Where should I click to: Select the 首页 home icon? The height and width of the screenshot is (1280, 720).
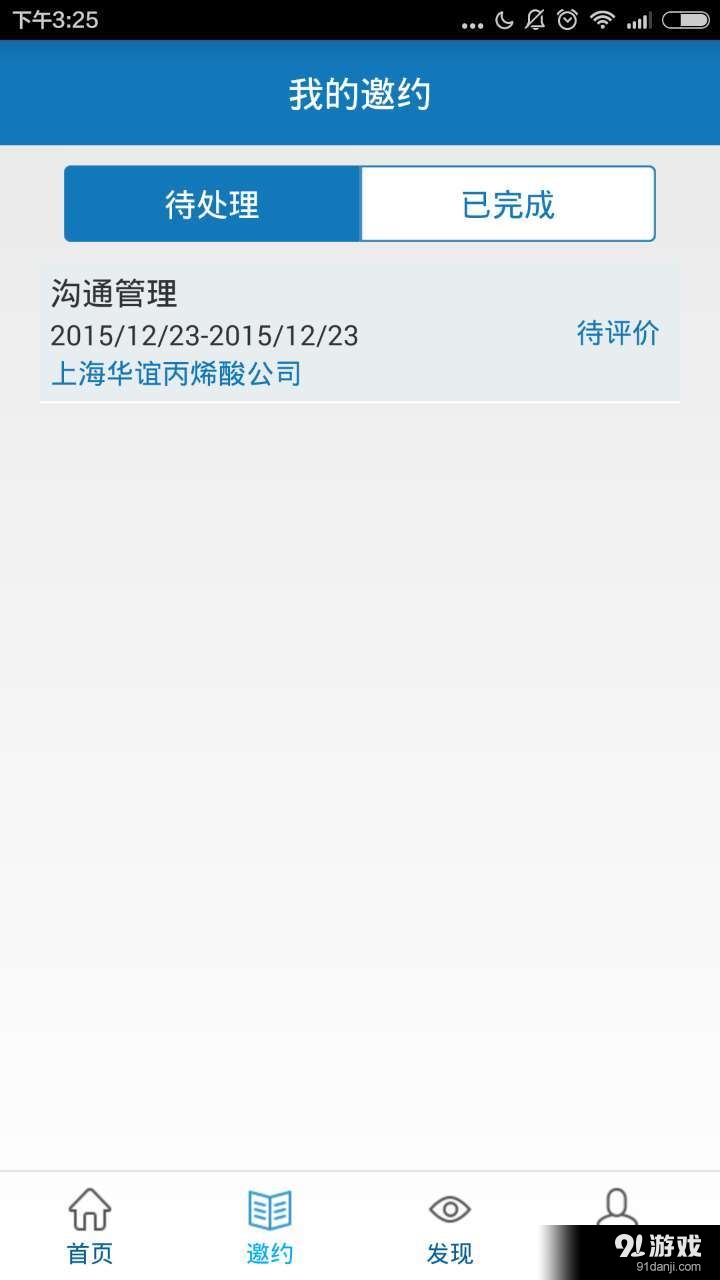pyautogui.click(x=90, y=1209)
